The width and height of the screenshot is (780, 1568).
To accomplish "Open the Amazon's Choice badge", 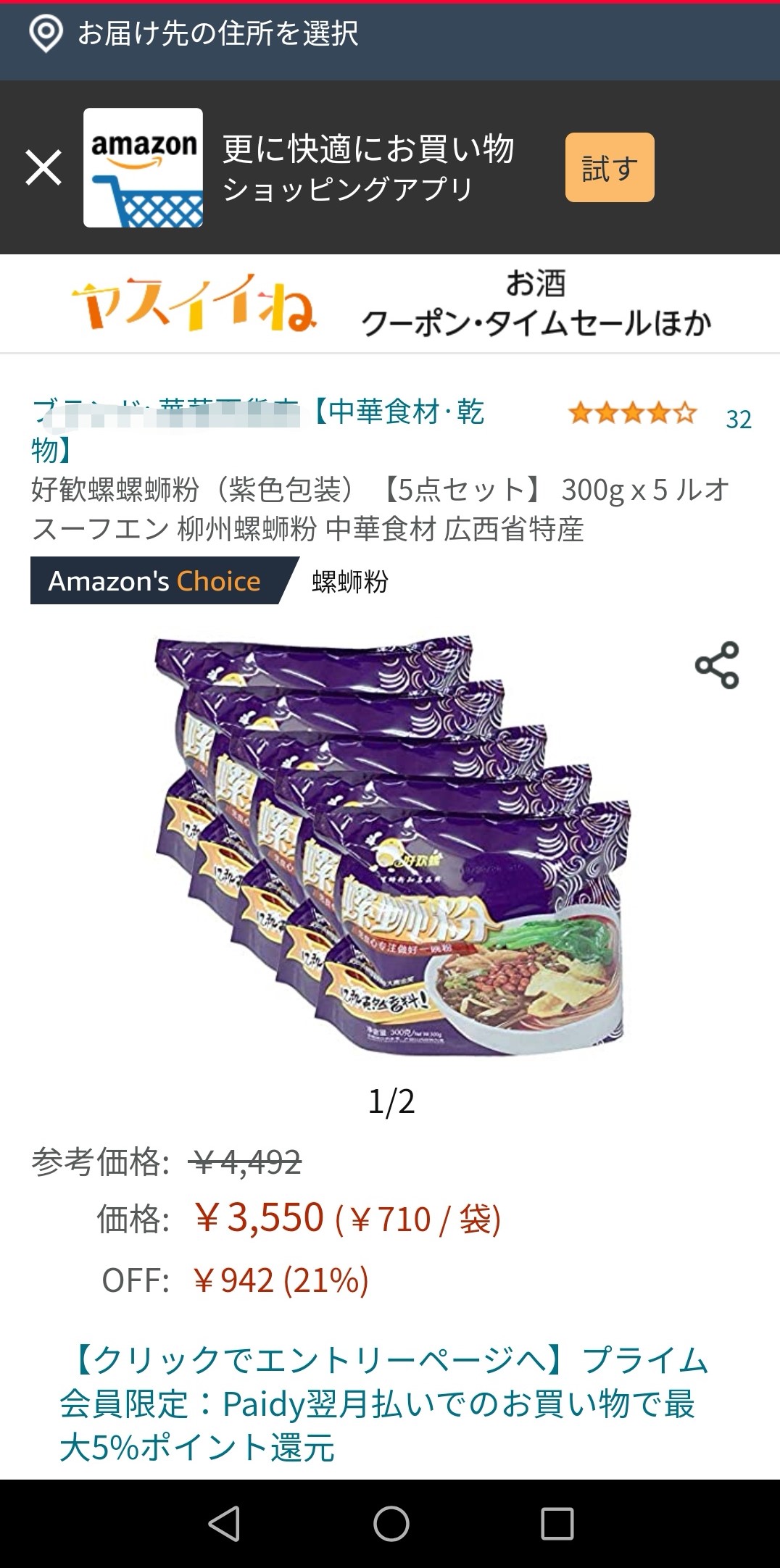I will coord(155,581).
